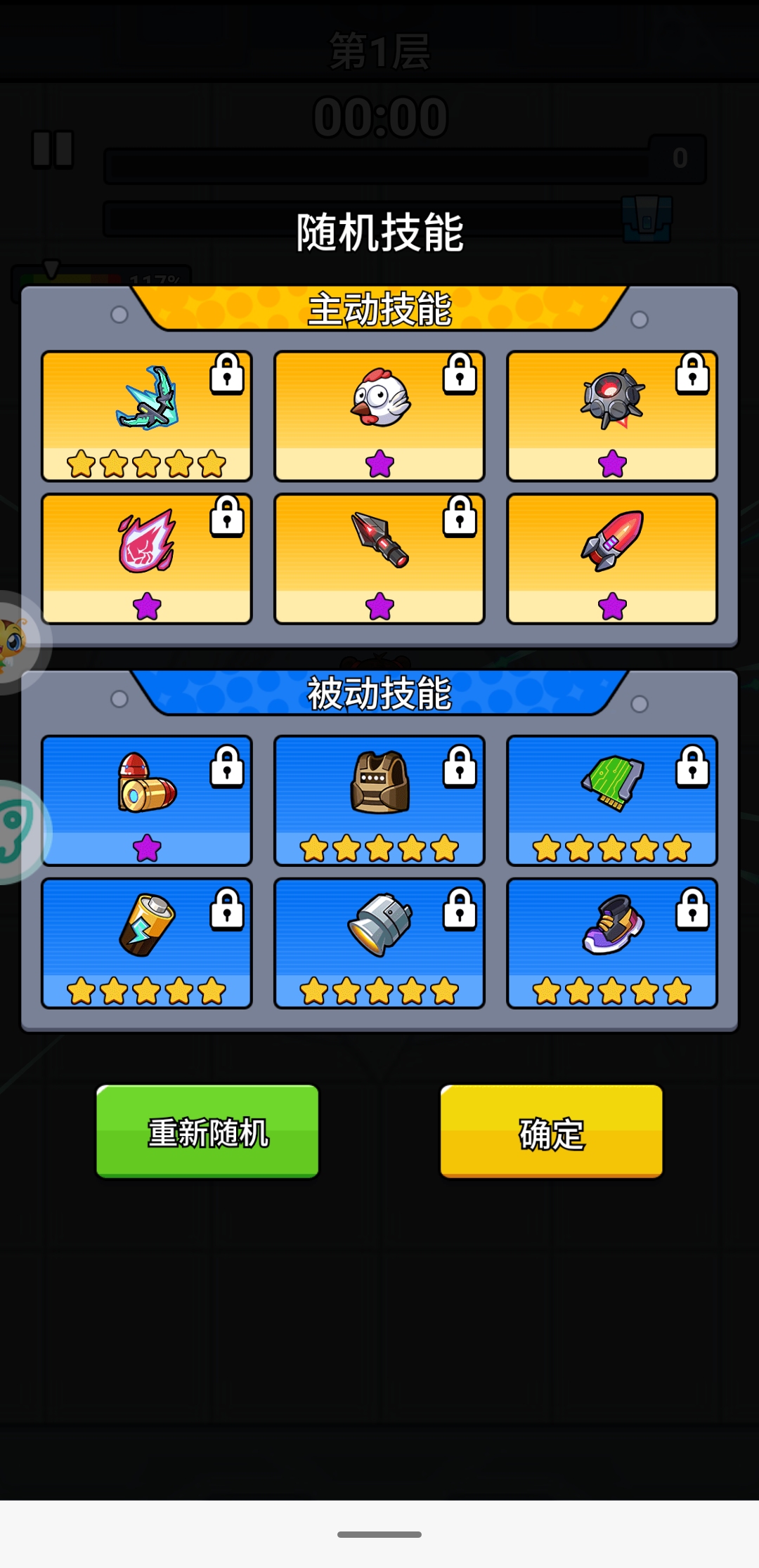This screenshot has height=1568, width=759.
Task: Select the kunai dart active skill card
Action: (379, 558)
